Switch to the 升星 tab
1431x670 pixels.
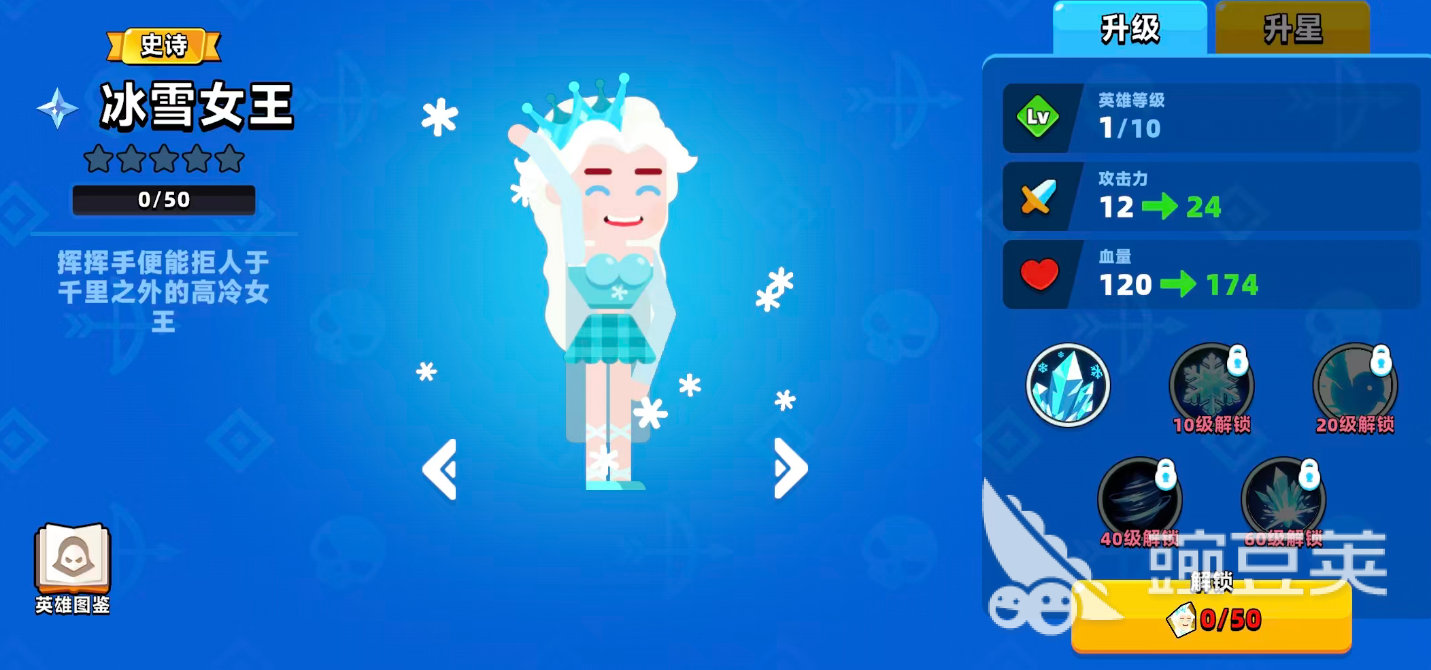[1292, 29]
